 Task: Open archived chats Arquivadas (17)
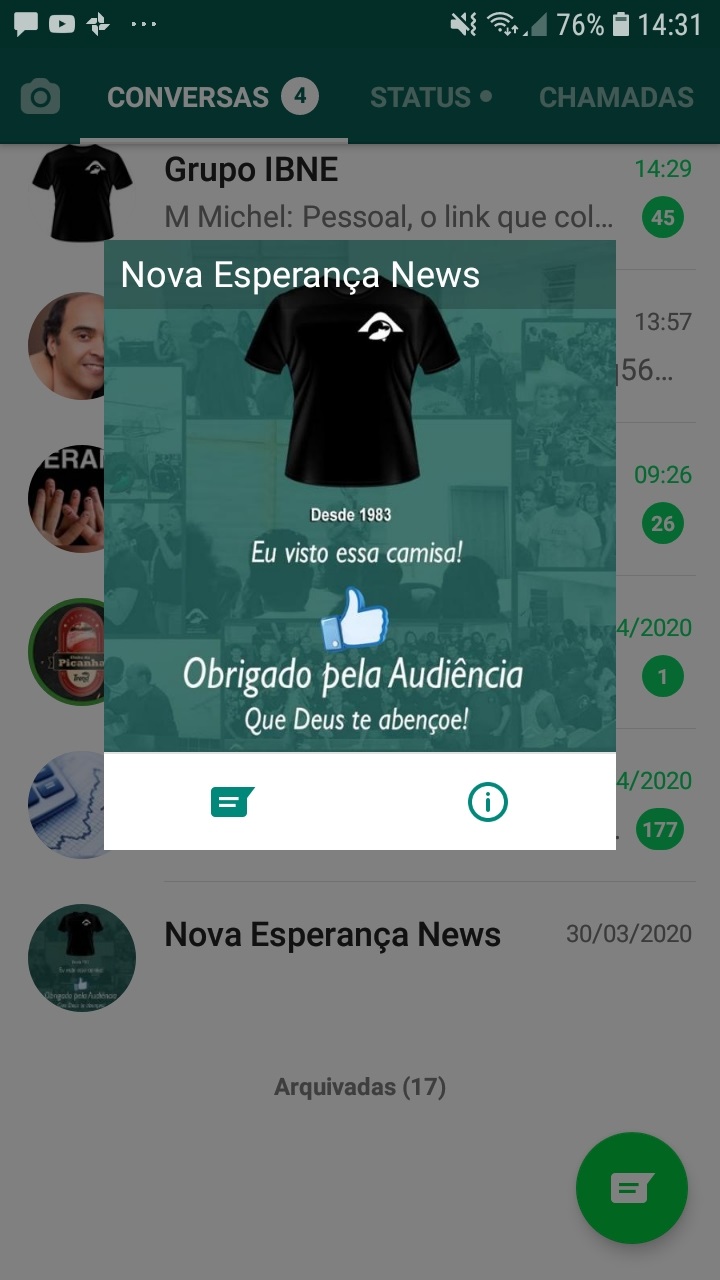(x=360, y=1087)
